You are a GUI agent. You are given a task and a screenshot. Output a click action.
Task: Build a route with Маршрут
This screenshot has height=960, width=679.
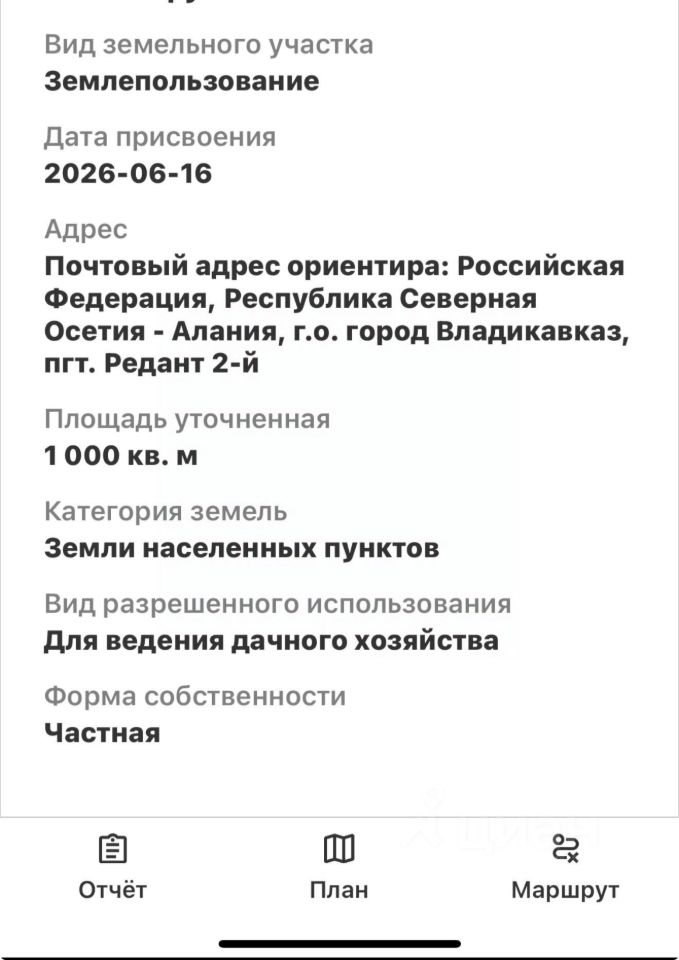[x=565, y=866]
